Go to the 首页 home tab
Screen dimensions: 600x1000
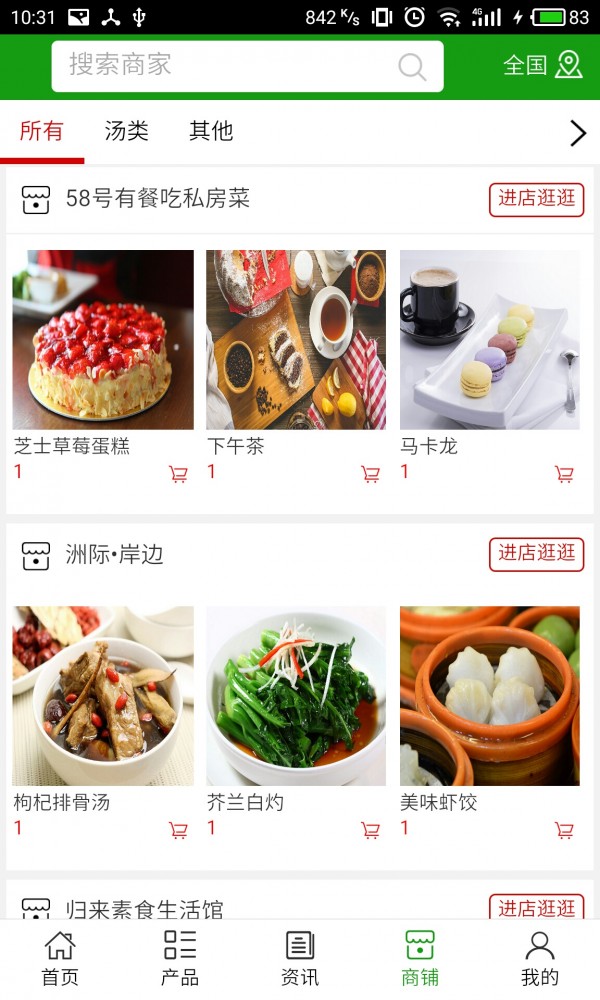point(60,958)
